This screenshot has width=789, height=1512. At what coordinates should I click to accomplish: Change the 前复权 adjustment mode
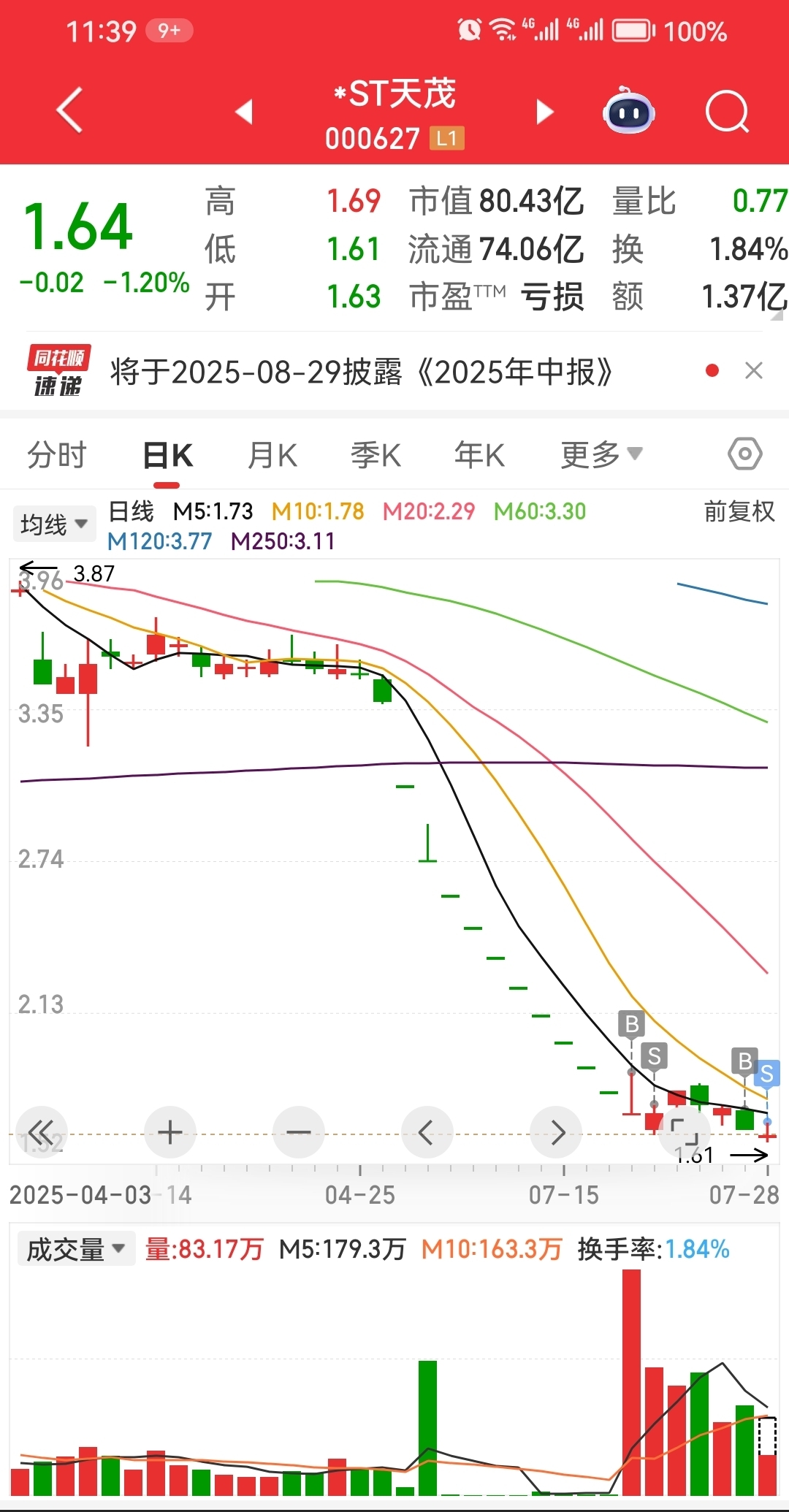(x=739, y=511)
